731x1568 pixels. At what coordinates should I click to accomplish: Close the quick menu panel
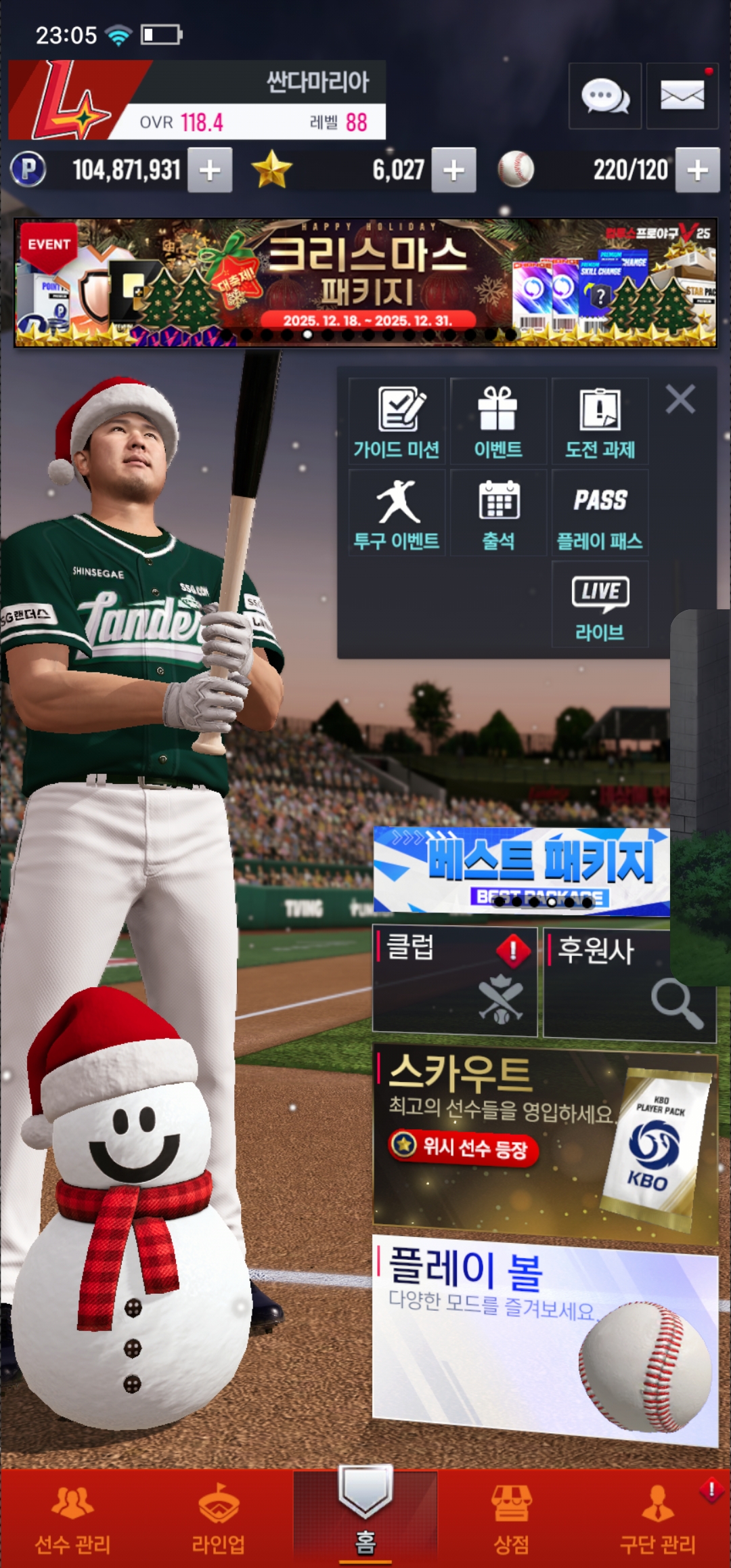680,399
